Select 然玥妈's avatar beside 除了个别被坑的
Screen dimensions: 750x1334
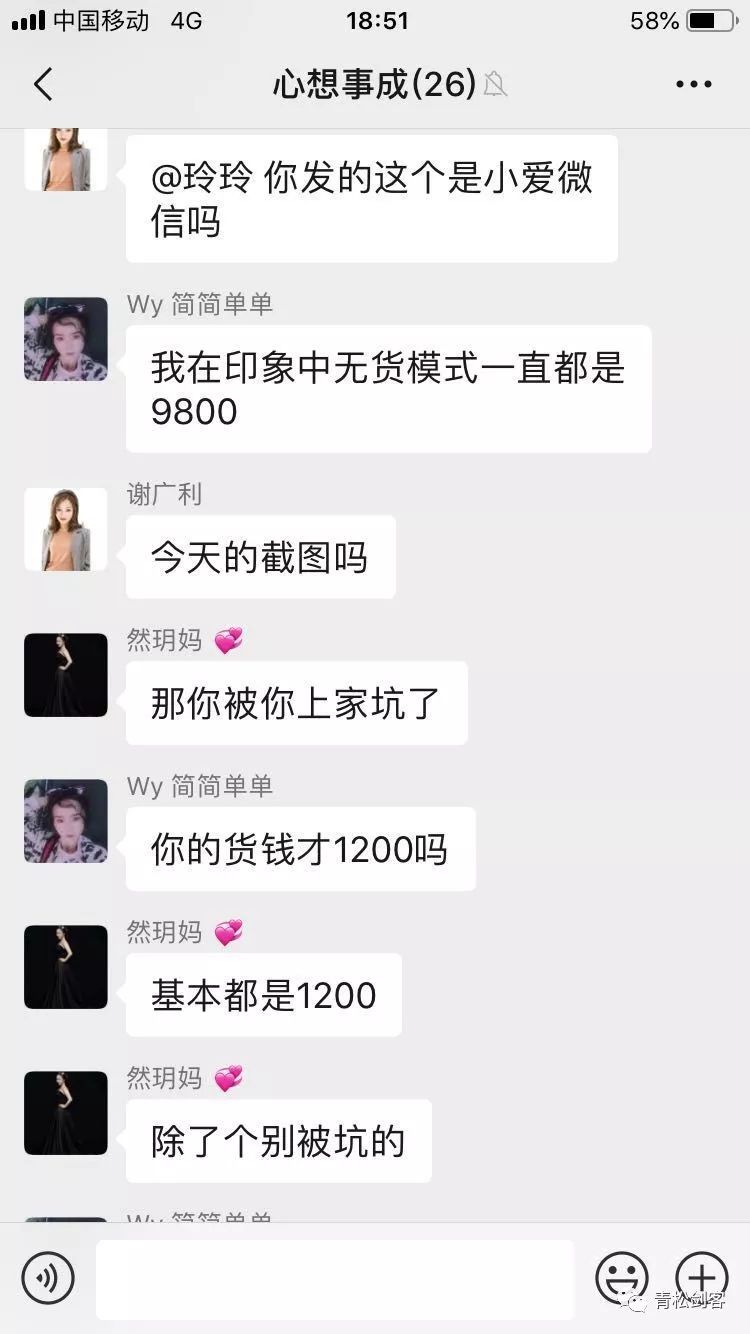pos(66,1113)
